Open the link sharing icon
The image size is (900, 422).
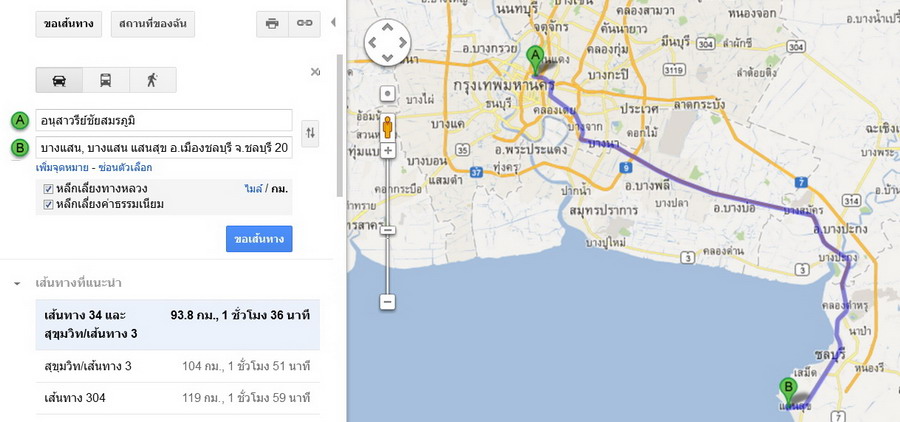[x=304, y=22]
